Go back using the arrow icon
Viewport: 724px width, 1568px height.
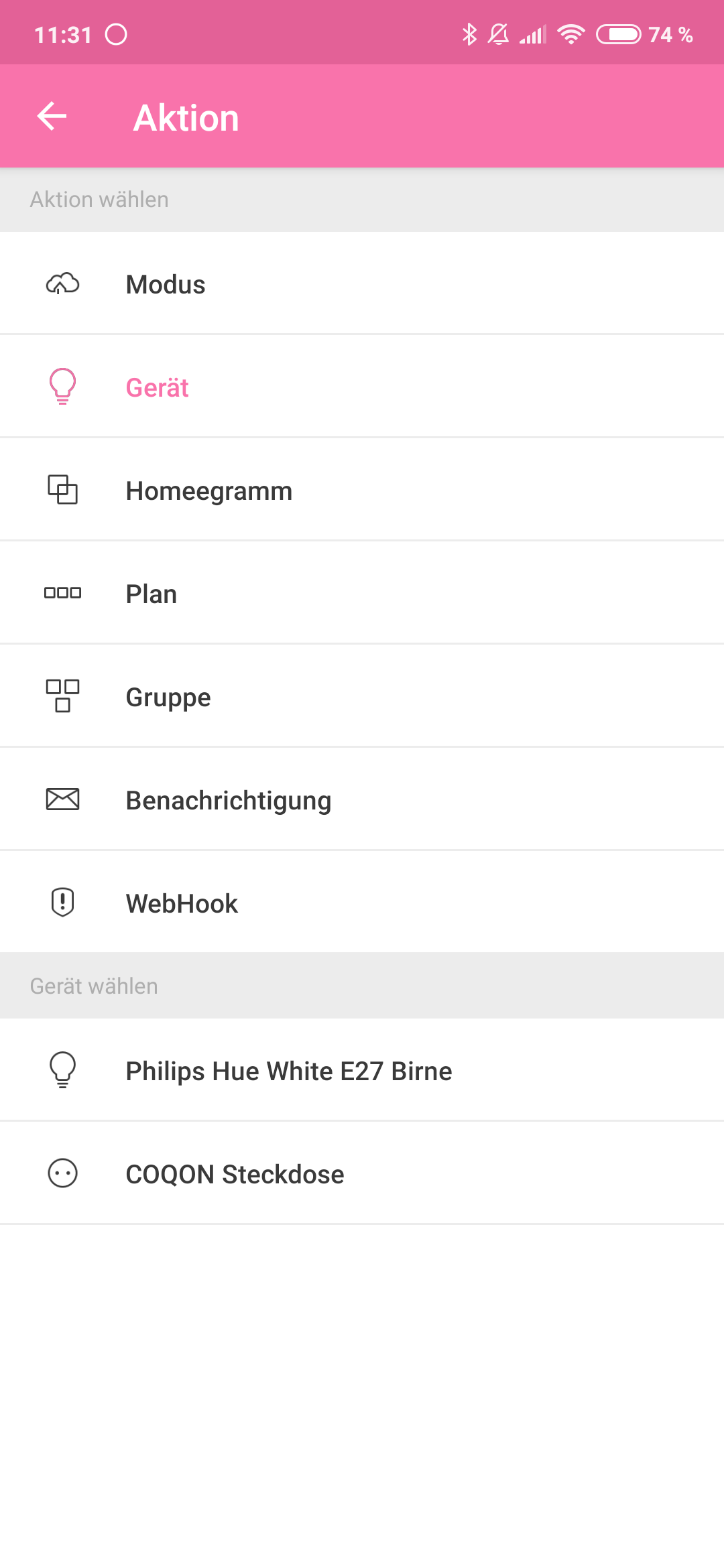52,117
